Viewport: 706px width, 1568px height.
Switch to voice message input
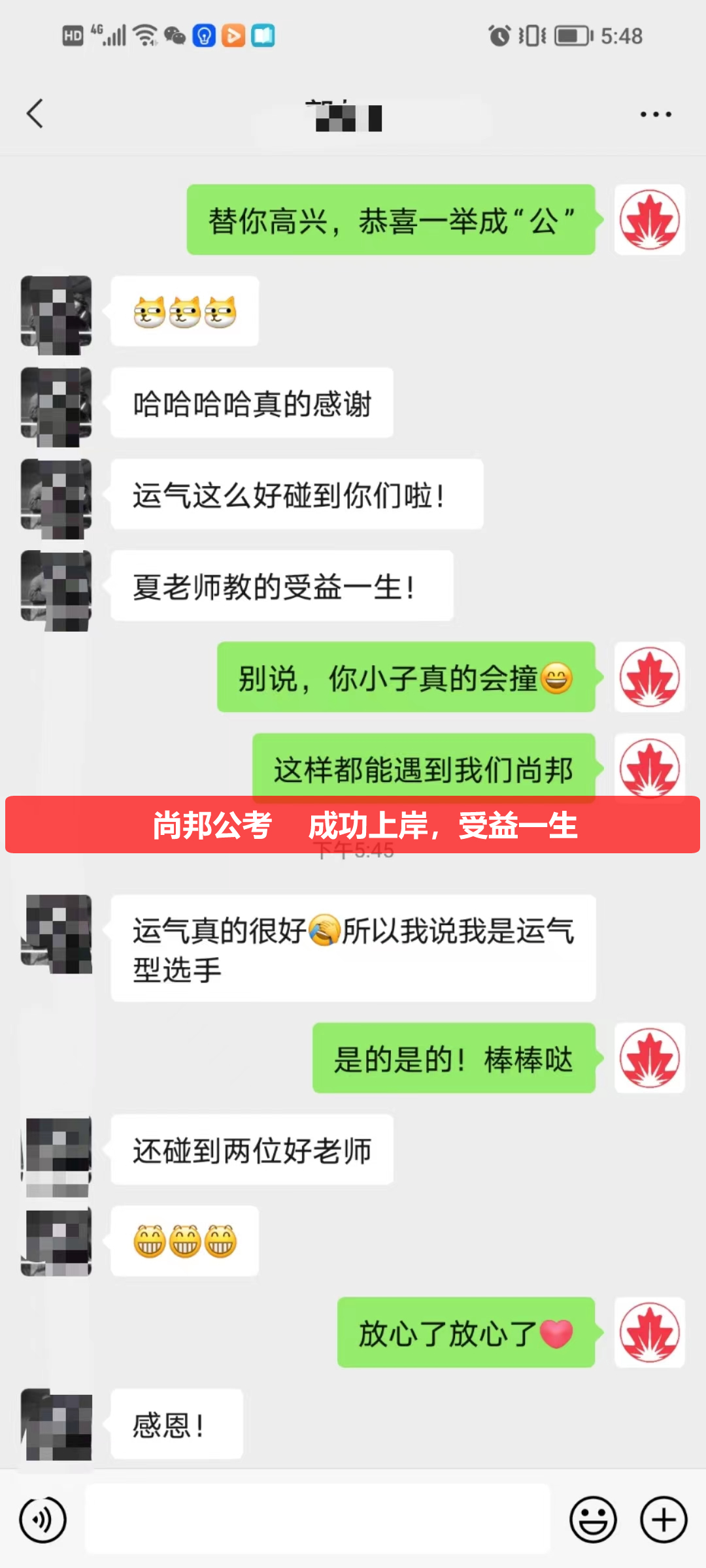pyautogui.click(x=42, y=1520)
